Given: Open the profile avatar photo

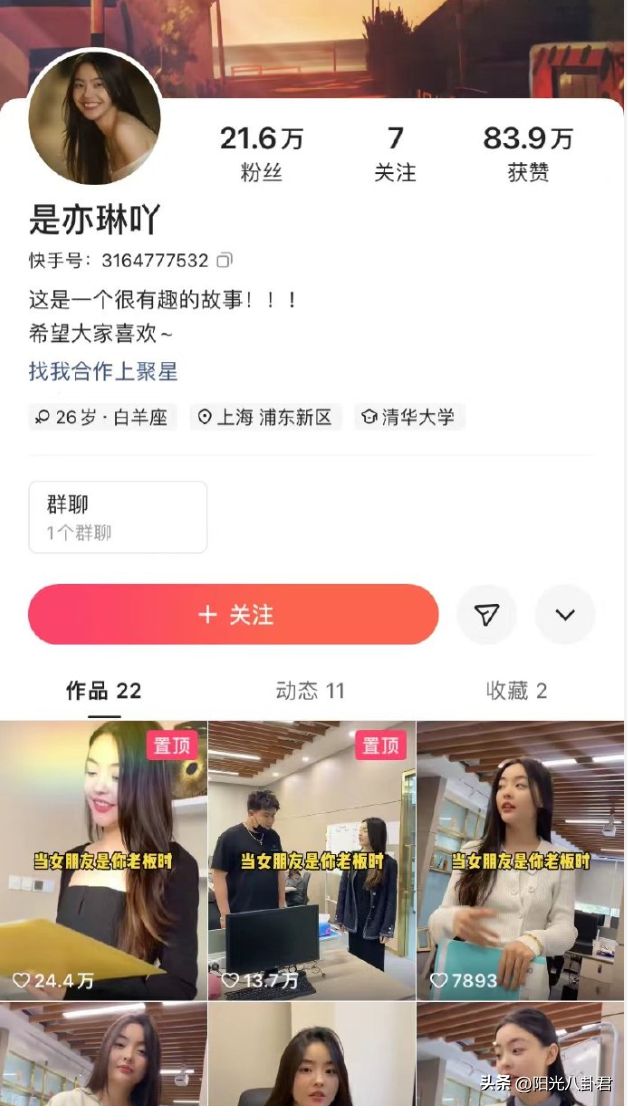Looking at the screenshot, I should (95, 117).
